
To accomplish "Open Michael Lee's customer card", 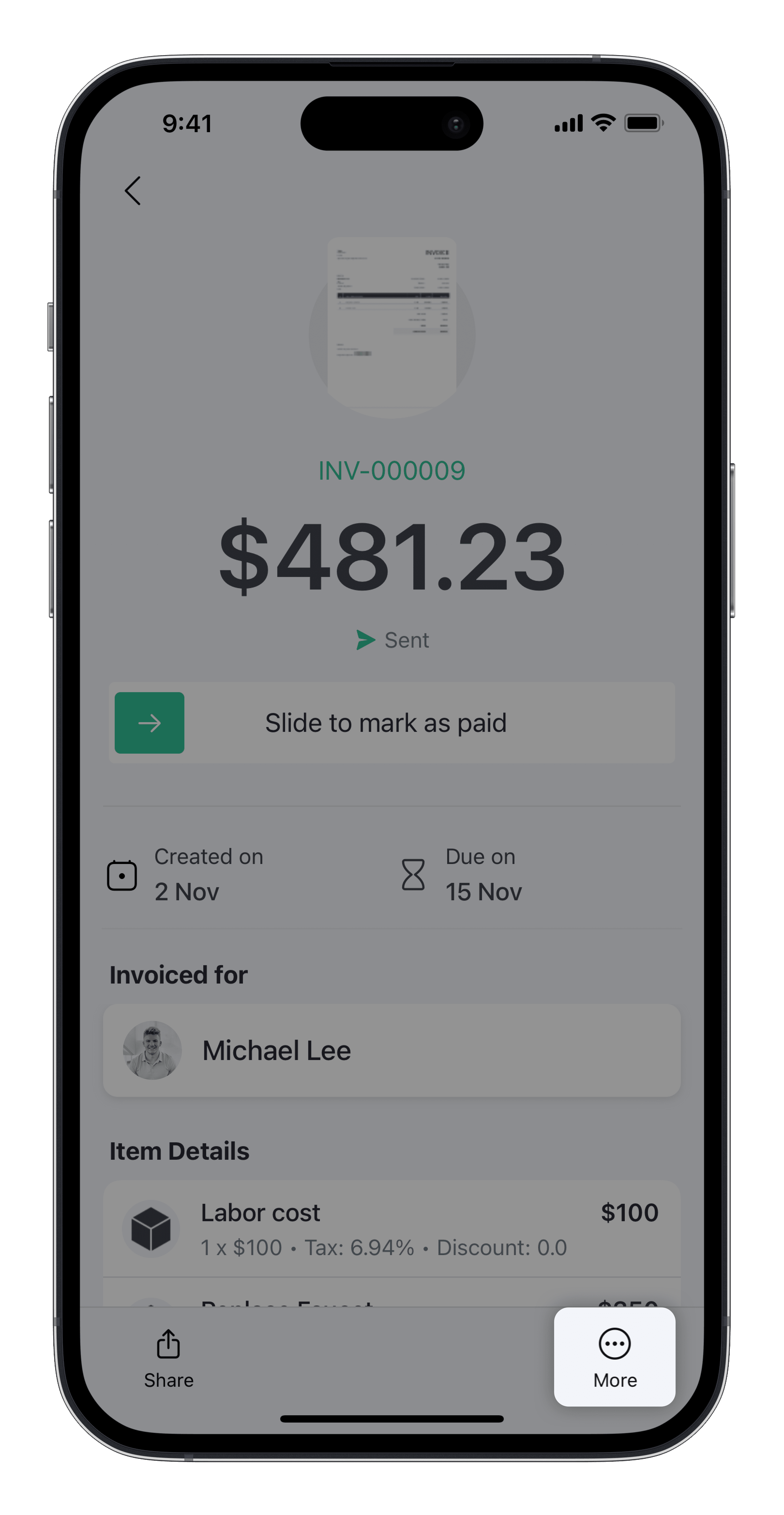I will [x=392, y=1050].
